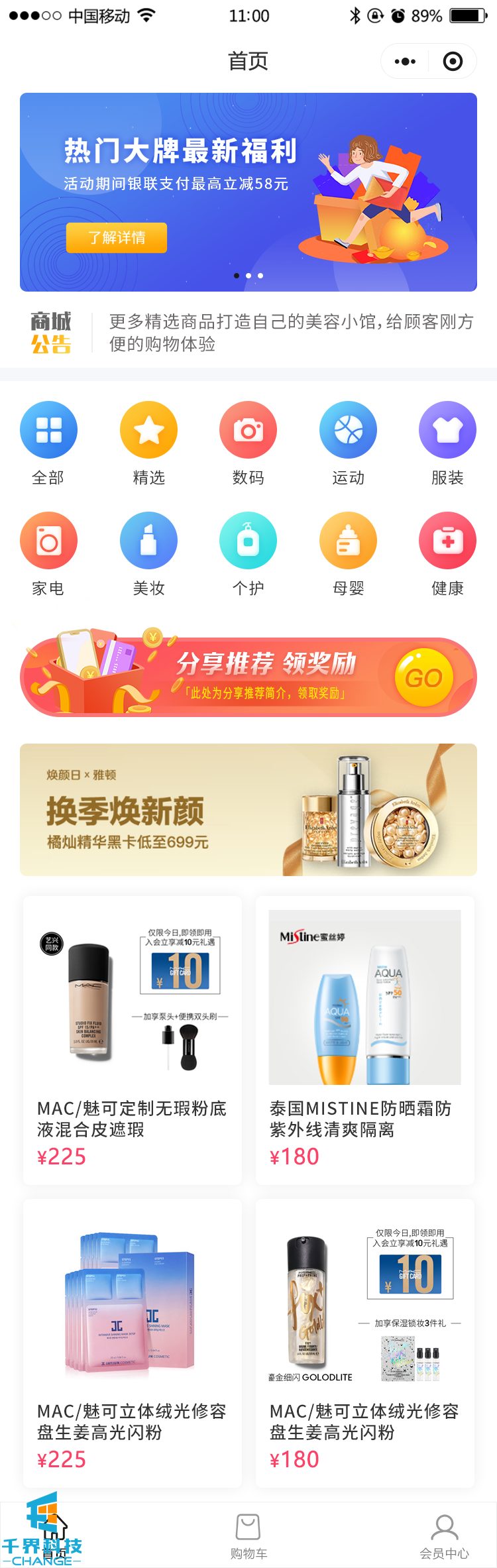Close the mini program with the circle button
Screen dimensions: 497x1568
coord(453,62)
